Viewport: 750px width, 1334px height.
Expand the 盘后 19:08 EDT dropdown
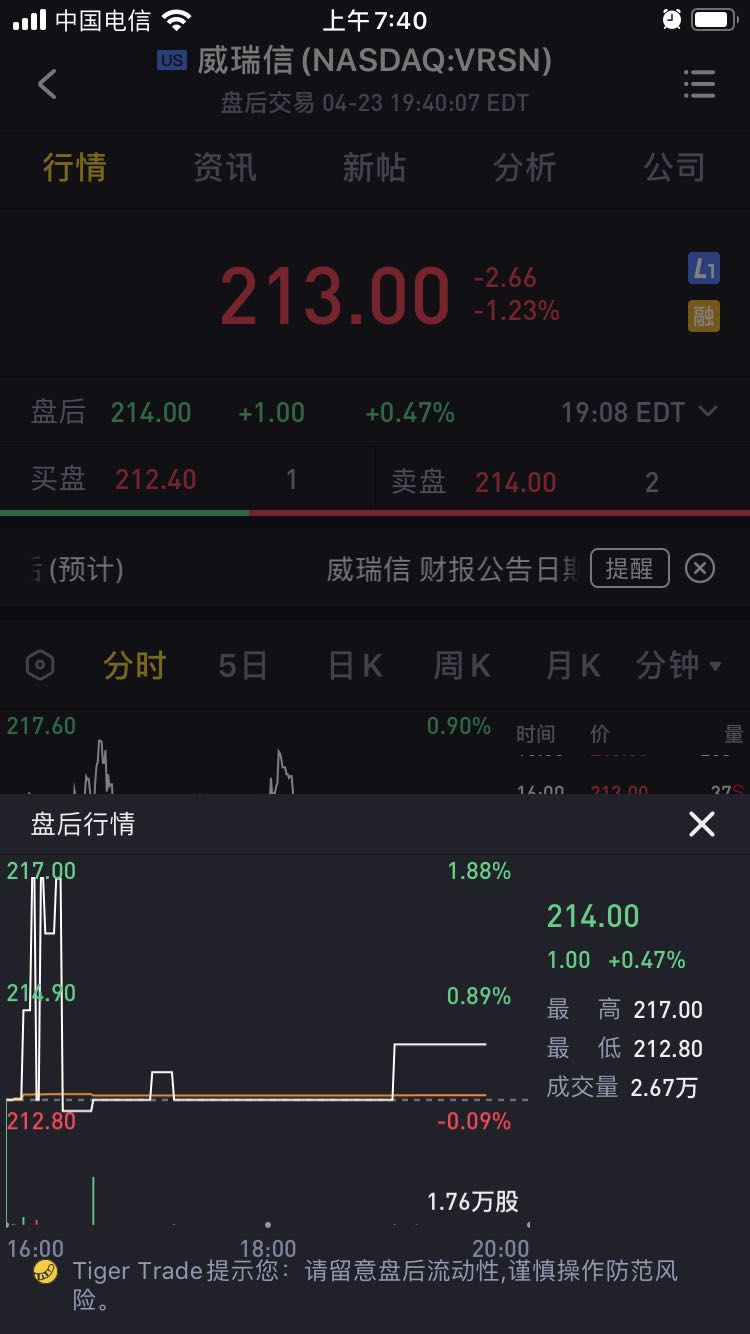[x=638, y=412]
